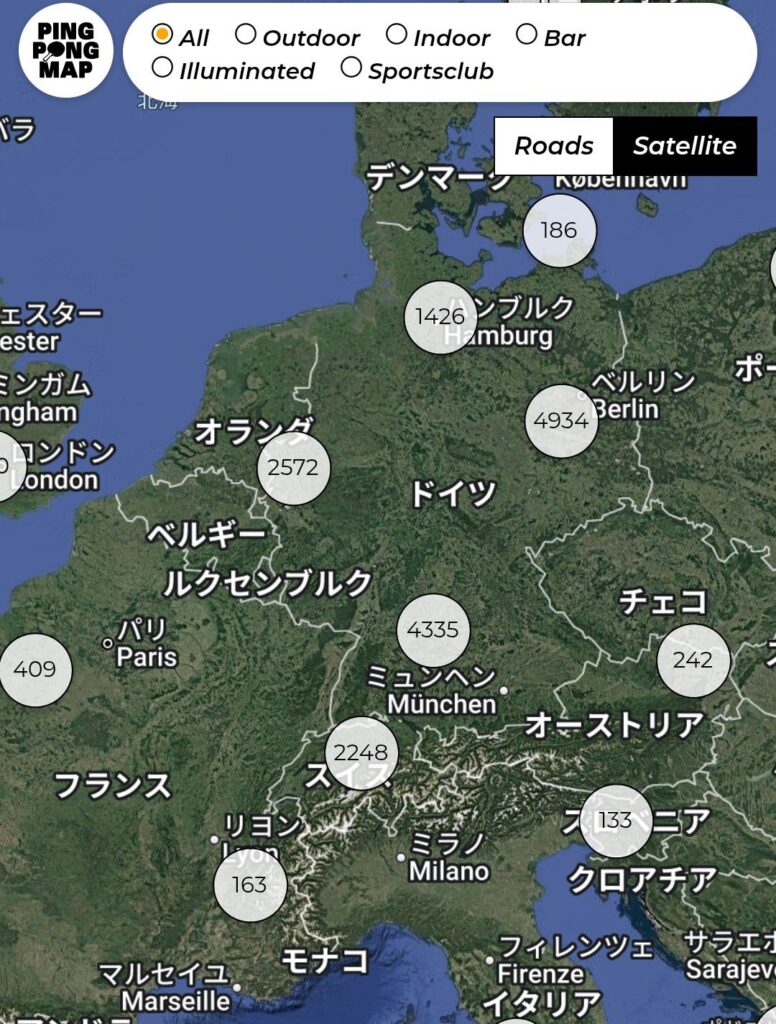Image resolution: width=776 pixels, height=1024 pixels.
Task: Open the 2248 cluster marker
Action: click(x=361, y=753)
